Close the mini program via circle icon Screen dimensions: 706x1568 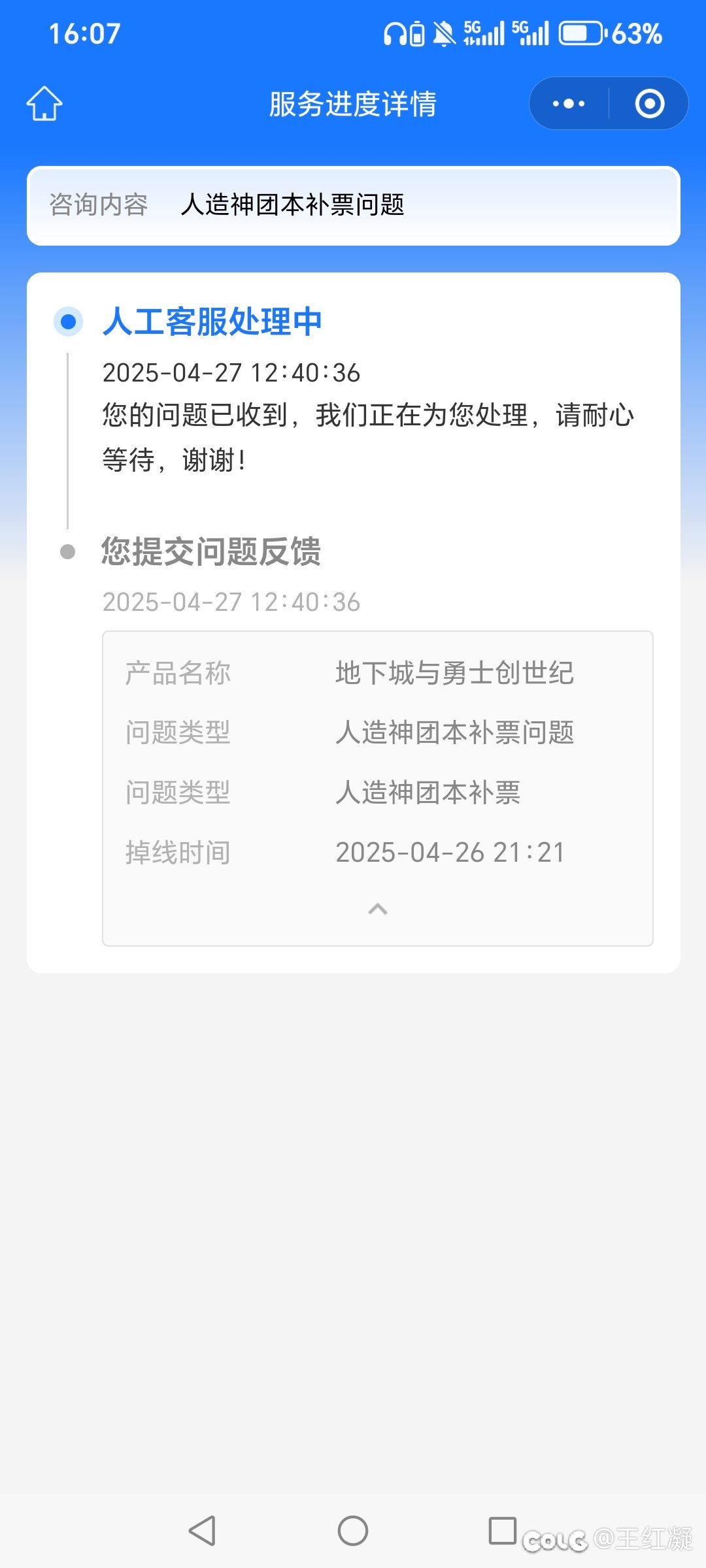[x=650, y=103]
